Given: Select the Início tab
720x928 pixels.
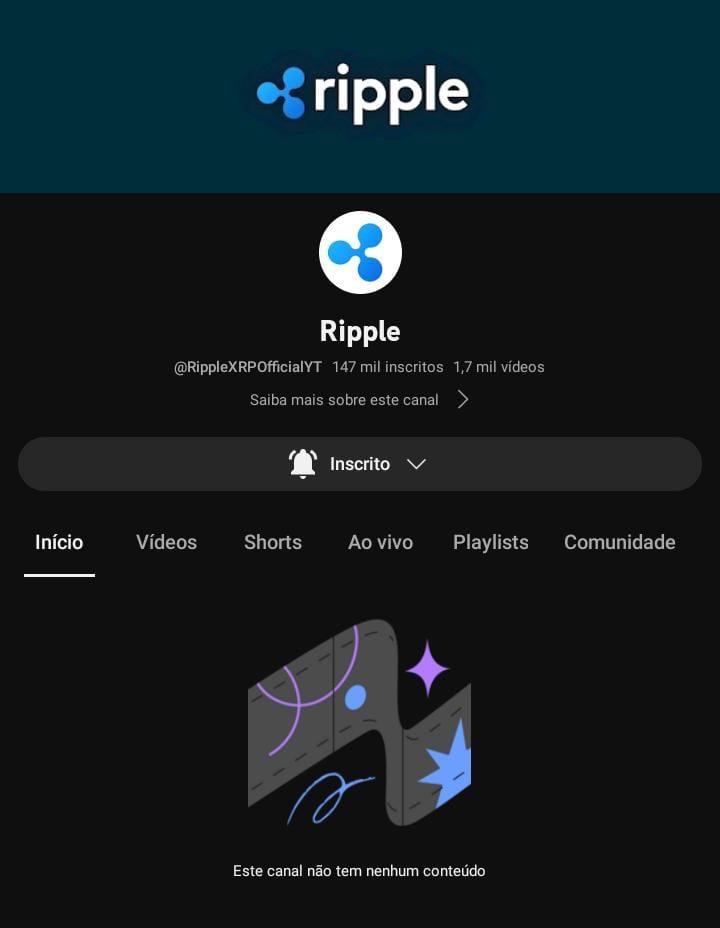Looking at the screenshot, I should [59, 542].
